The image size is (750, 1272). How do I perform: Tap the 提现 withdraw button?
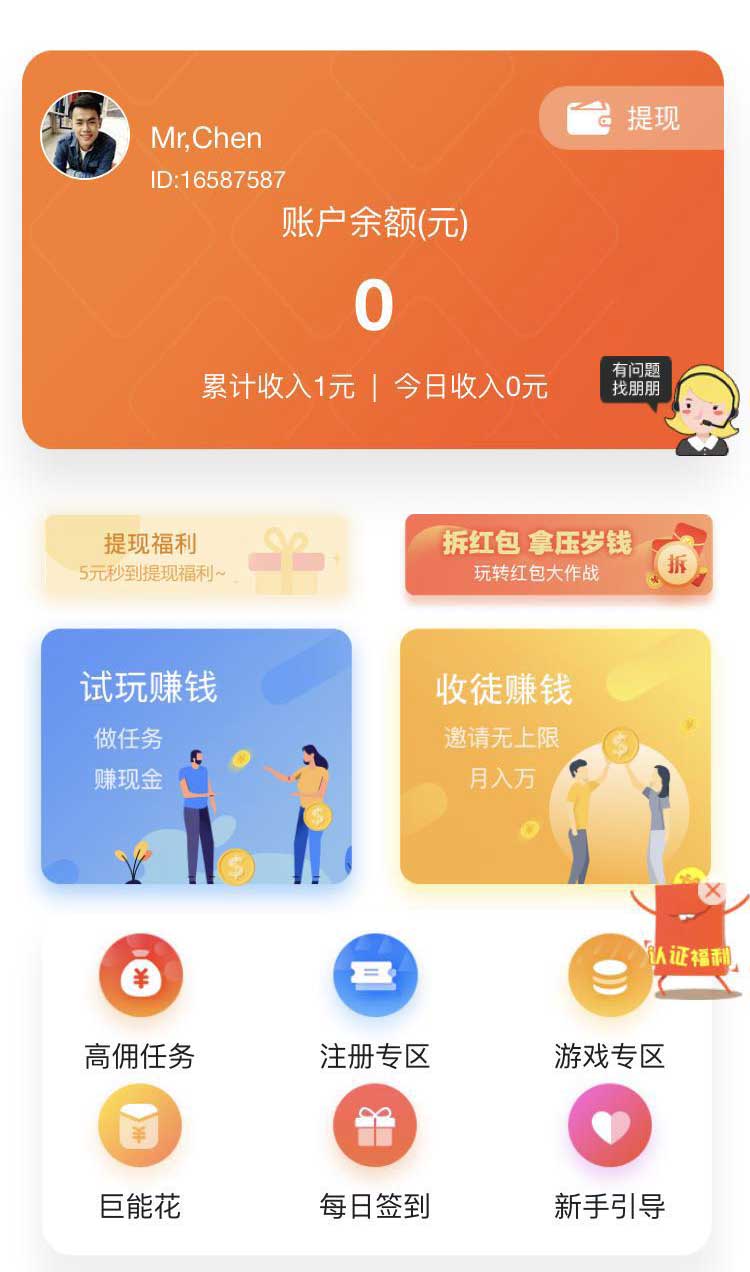click(x=631, y=118)
